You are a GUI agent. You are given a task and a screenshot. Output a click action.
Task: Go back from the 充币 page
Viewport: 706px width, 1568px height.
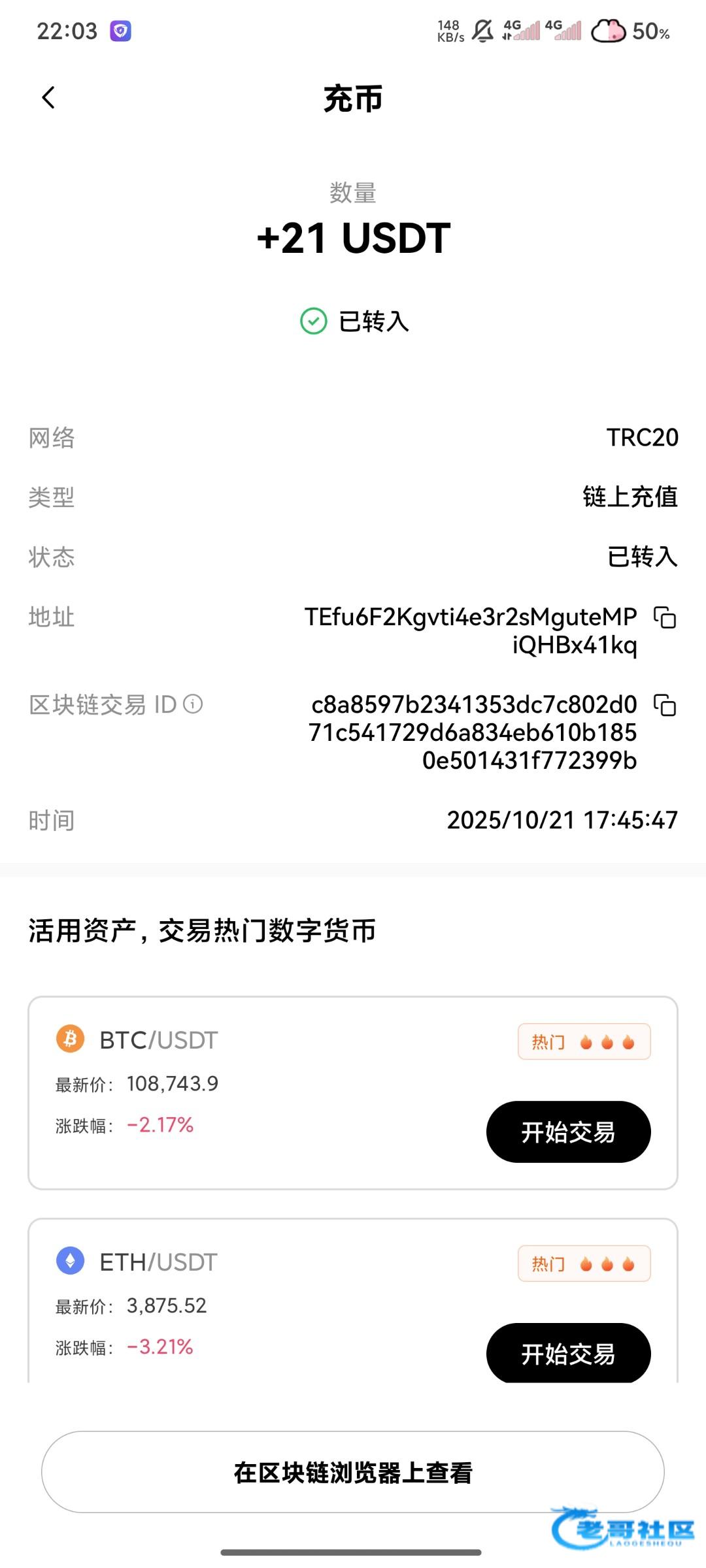[48, 98]
